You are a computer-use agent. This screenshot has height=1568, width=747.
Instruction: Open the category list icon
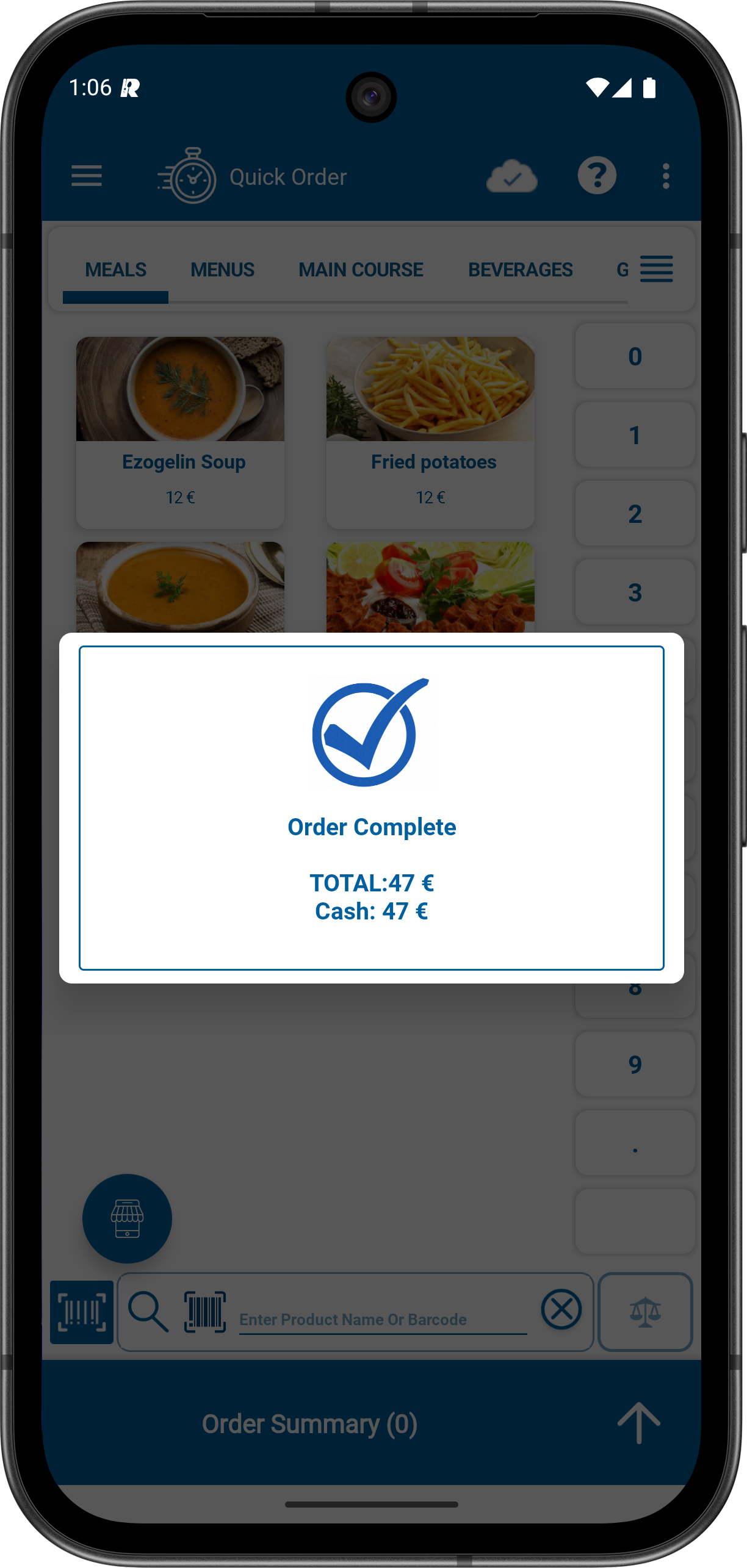(x=656, y=269)
